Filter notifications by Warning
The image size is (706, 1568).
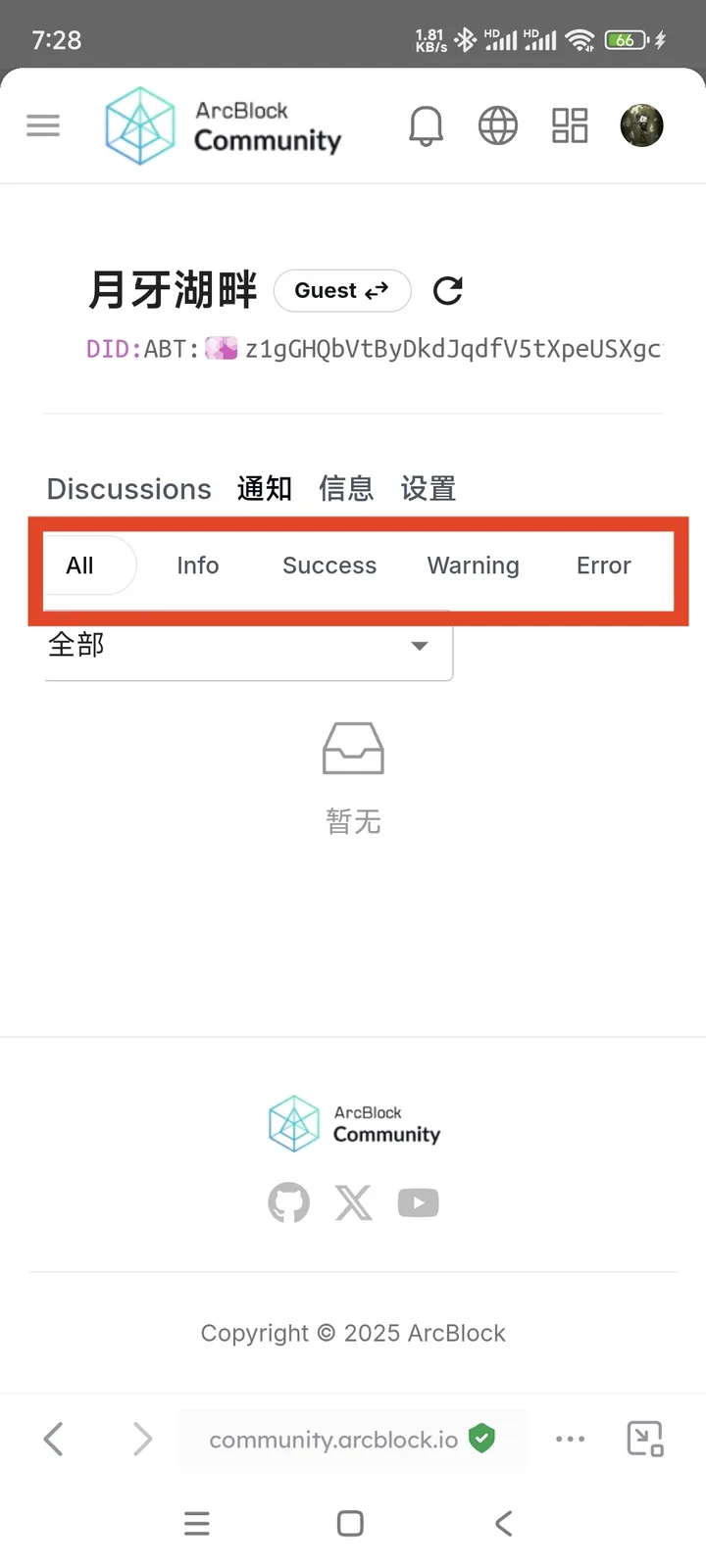[x=474, y=565]
